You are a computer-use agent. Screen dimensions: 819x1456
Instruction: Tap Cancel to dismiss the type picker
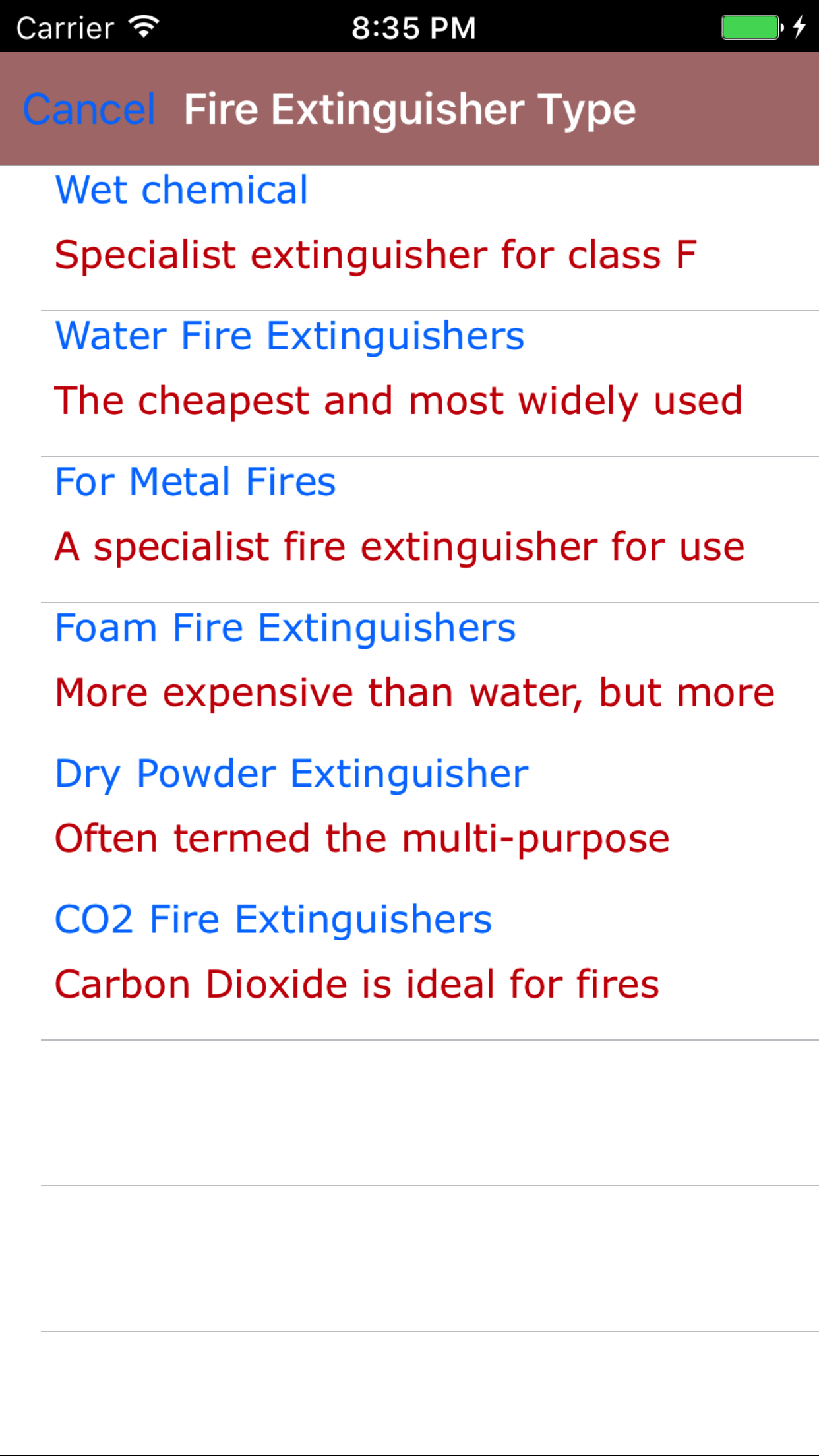89,109
